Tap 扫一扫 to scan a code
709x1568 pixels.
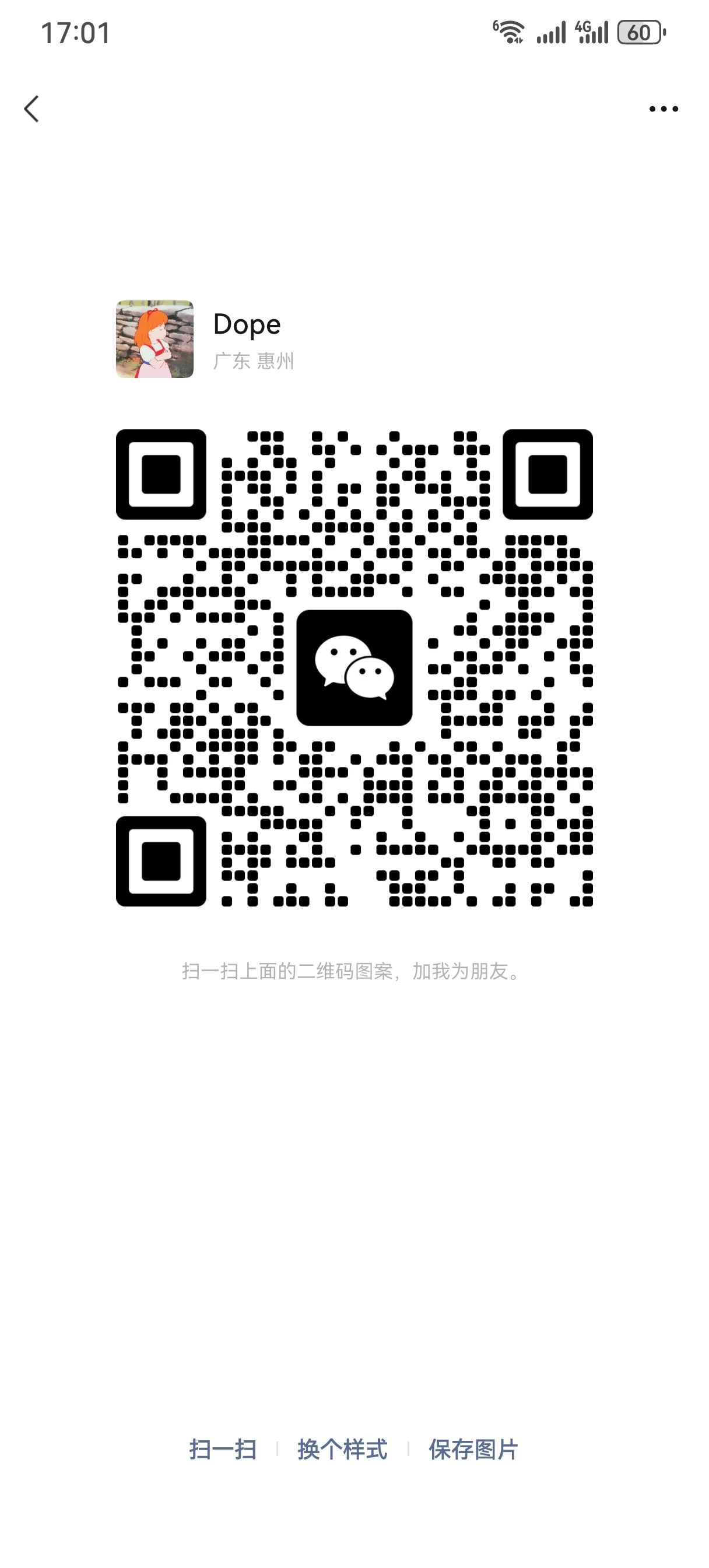click(x=223, y=1450)
